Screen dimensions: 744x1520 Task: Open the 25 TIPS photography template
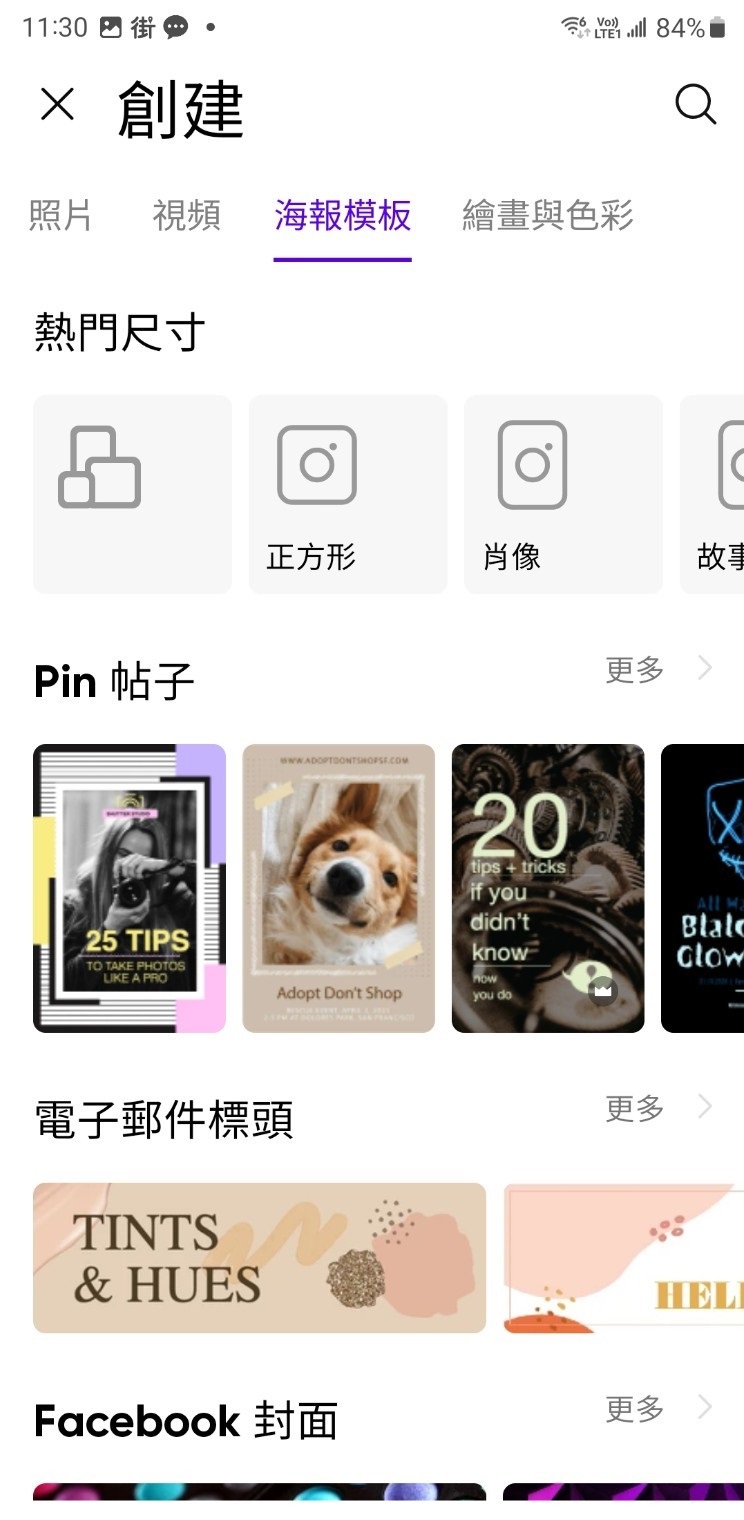pos(130,888)
